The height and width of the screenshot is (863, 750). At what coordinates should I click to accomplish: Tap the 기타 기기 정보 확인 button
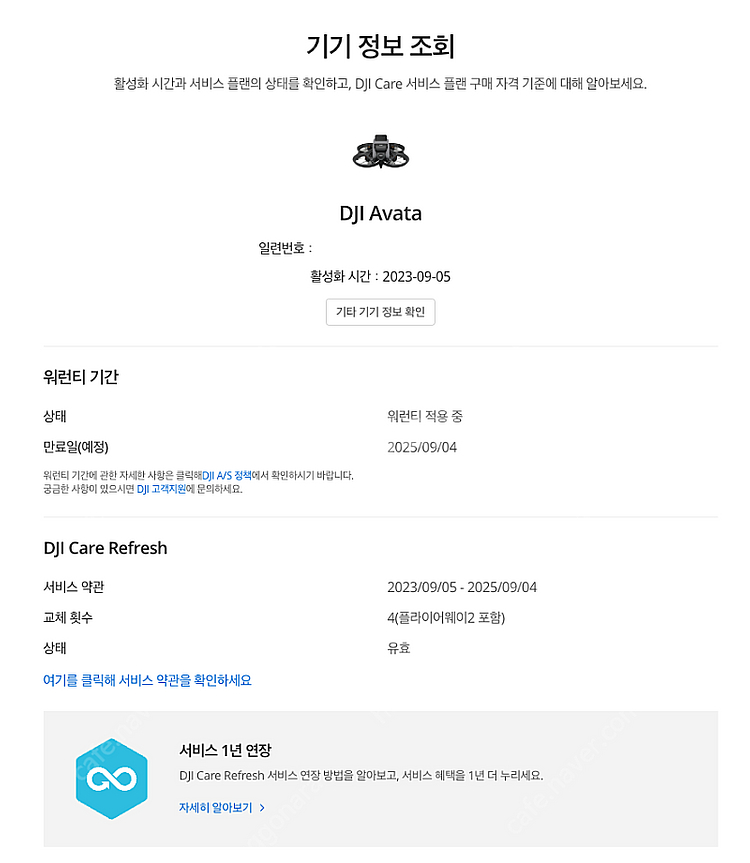click(380, 312)
